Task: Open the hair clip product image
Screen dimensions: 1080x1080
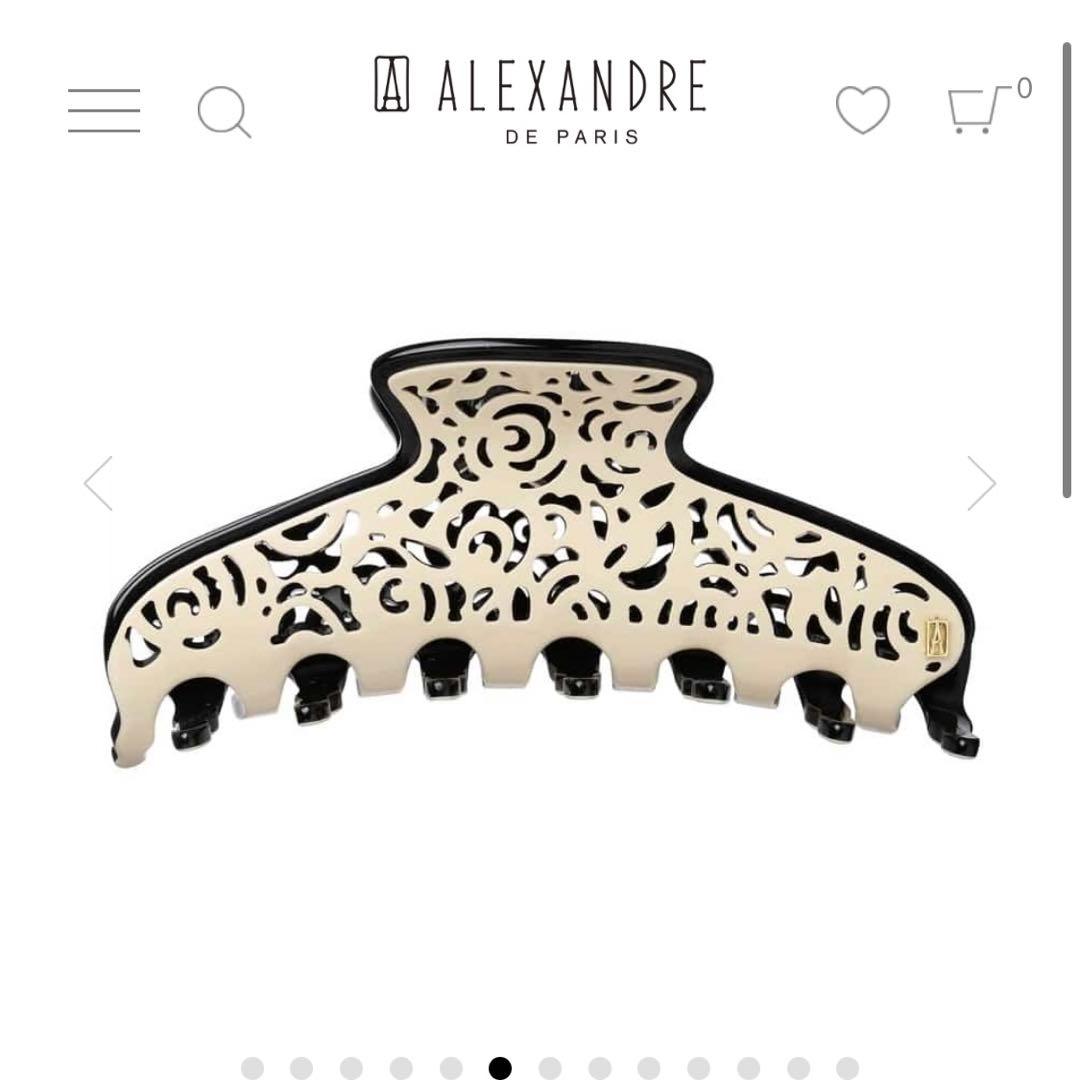Action: pyautogui.click(x=540, y=560)
